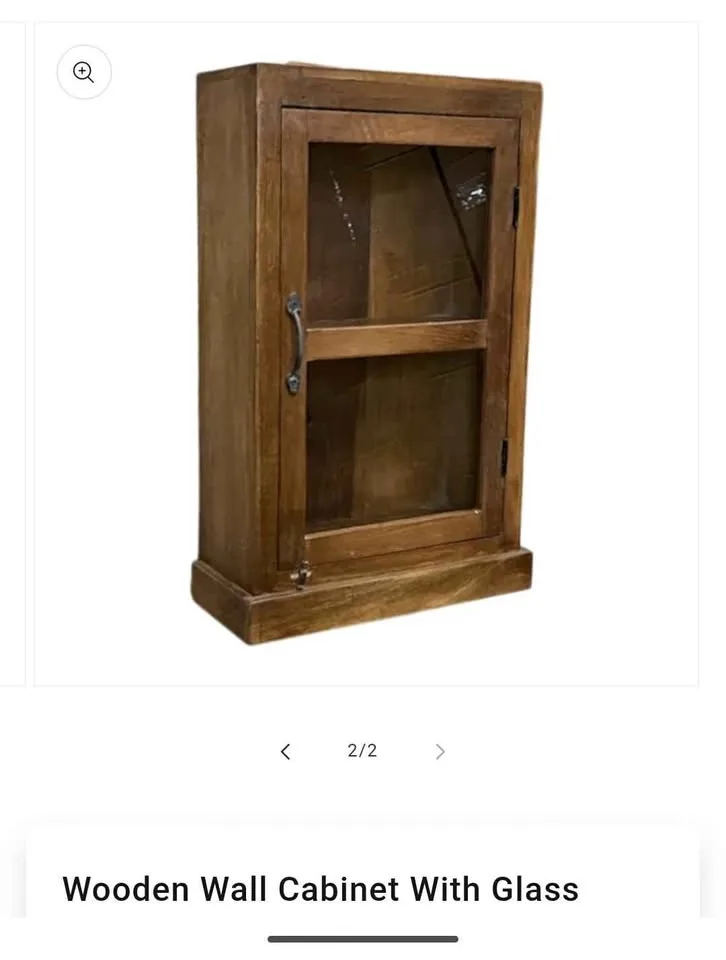This screenshot has height=960, width=726.
Task: Select the magnifying glass to enlarge the photo
Action: pos(83,71)
